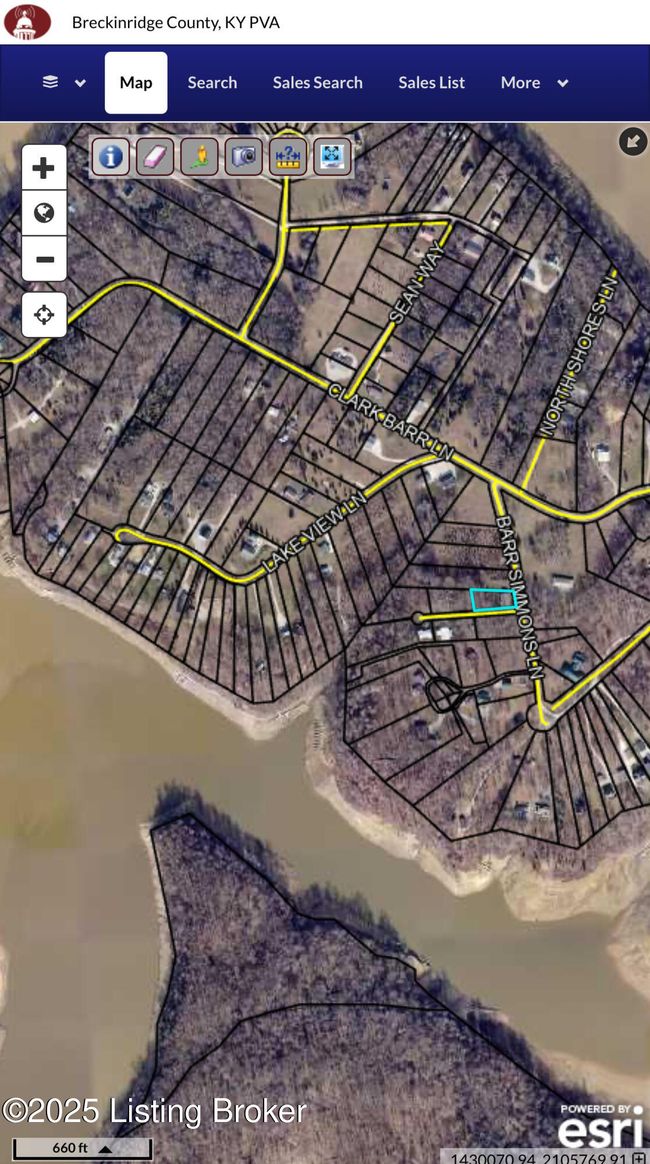Select the identify info tool
The image size is (650, 1164).
111,157
